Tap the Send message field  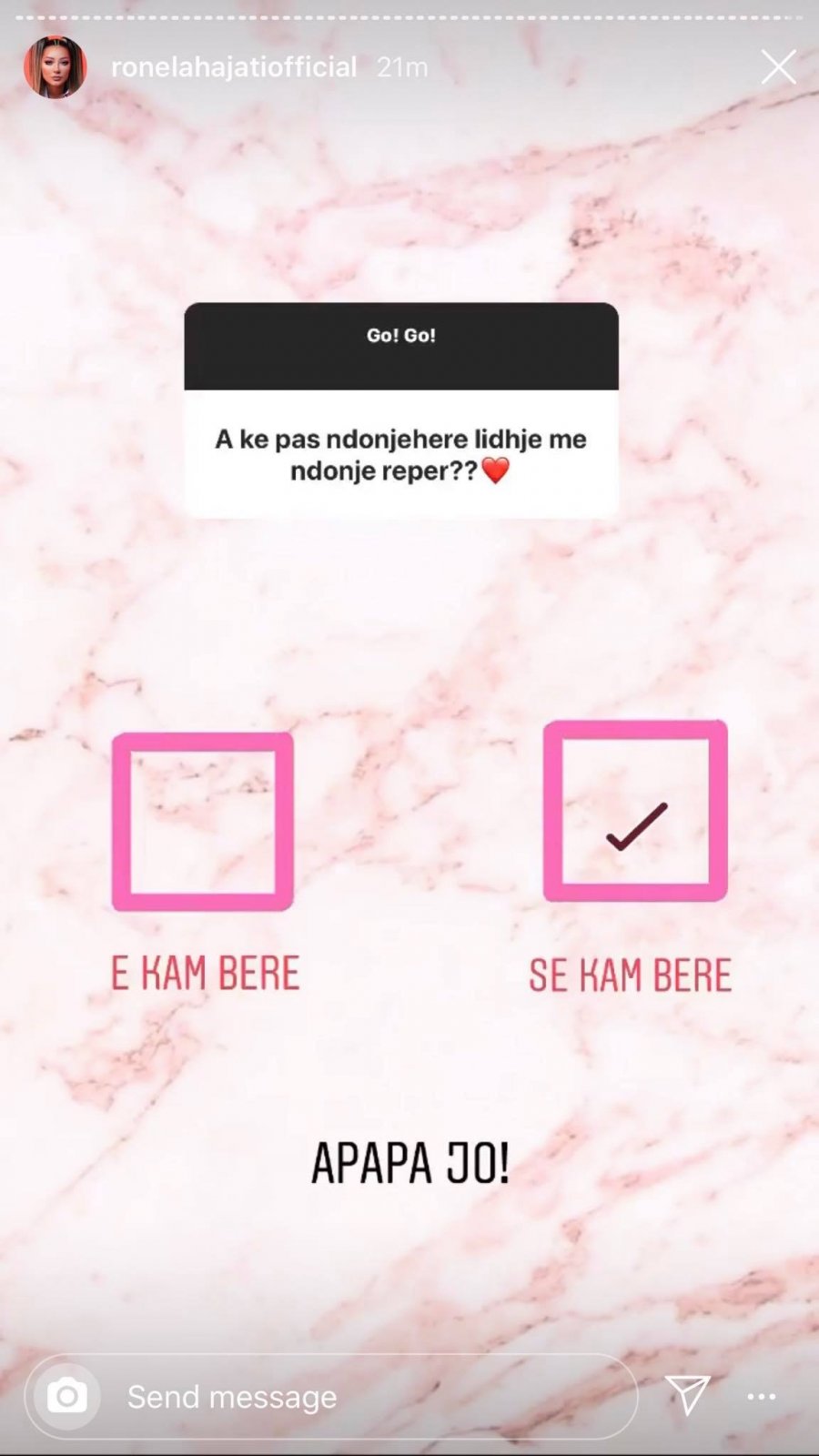click(x=364, y=1396)
